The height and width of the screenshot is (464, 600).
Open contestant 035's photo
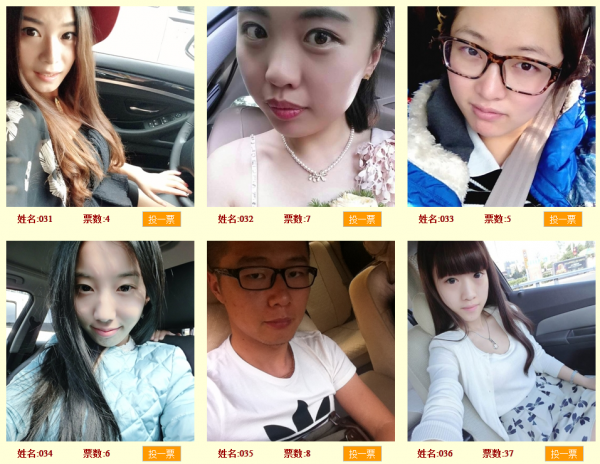301,341
